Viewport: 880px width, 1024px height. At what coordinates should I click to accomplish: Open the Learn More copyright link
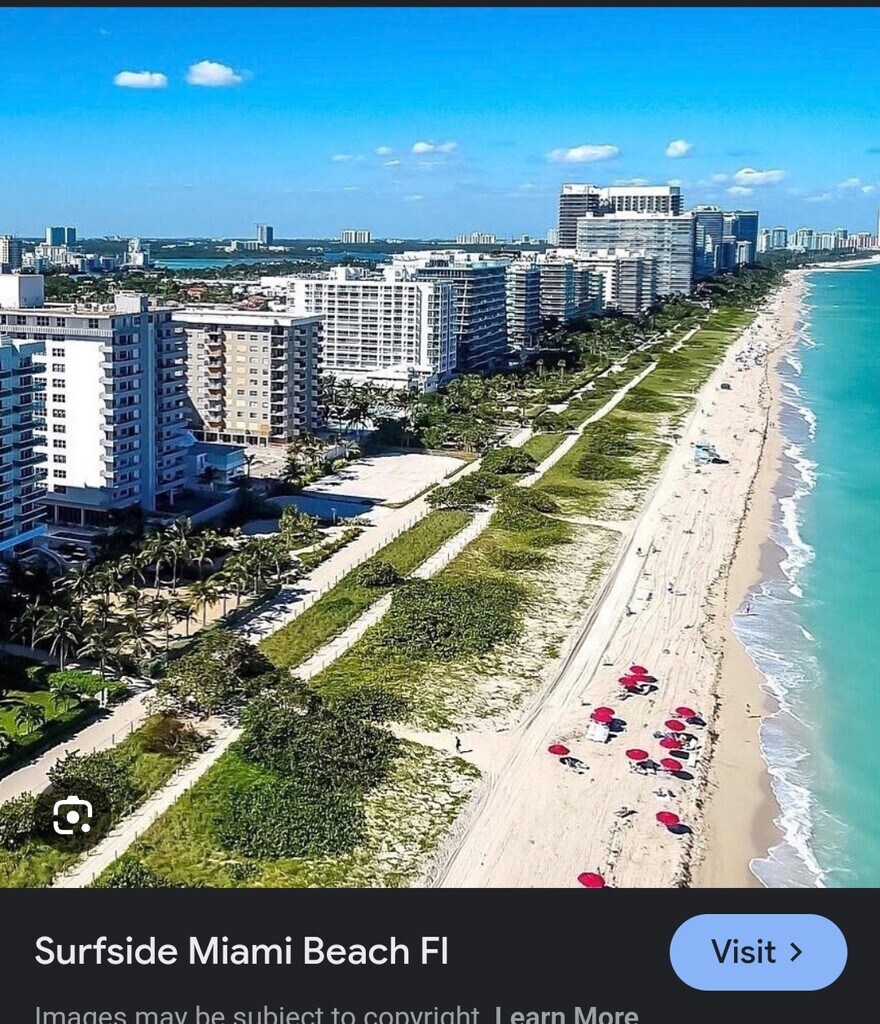pyautogui.click(x=566, y=1014)
